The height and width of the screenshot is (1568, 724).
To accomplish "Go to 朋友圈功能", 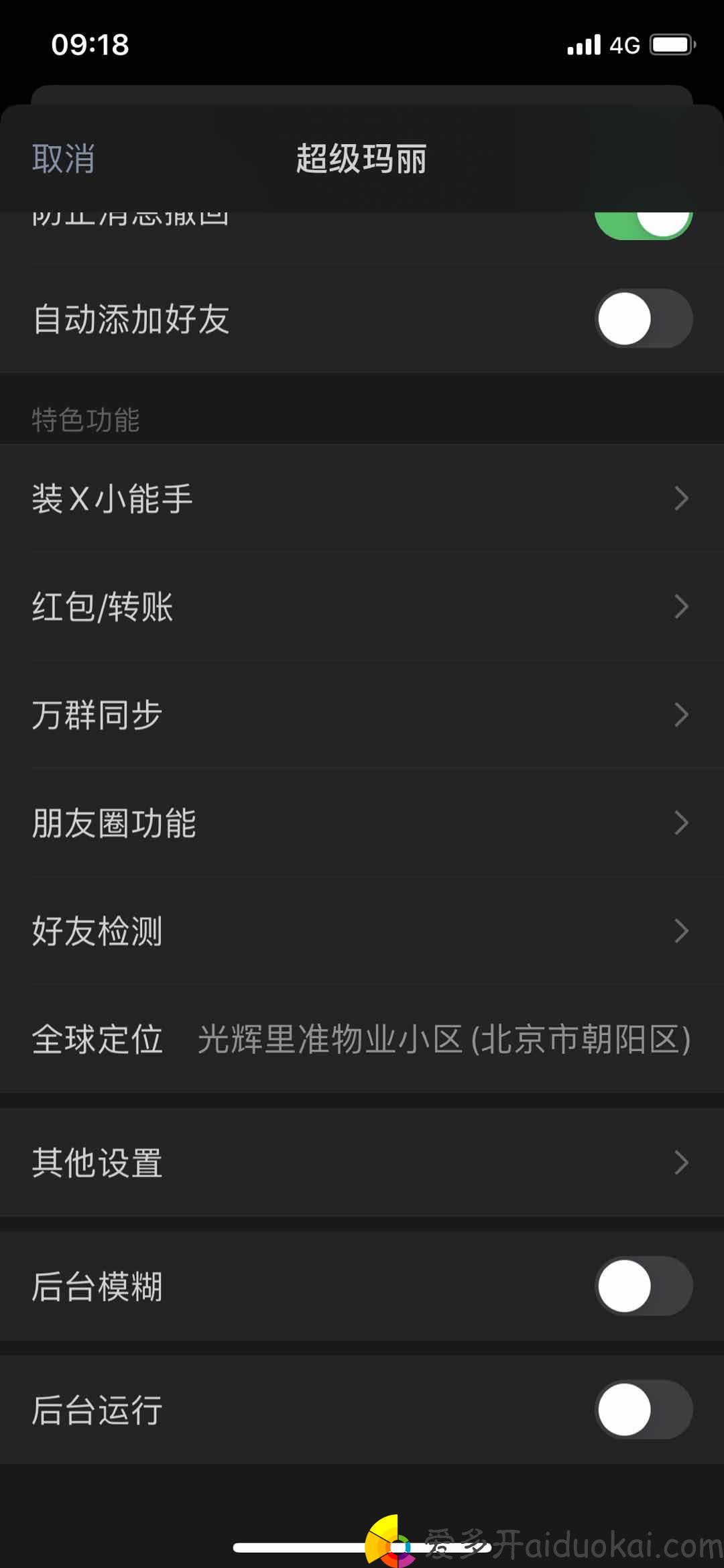I will coord(362,823).
